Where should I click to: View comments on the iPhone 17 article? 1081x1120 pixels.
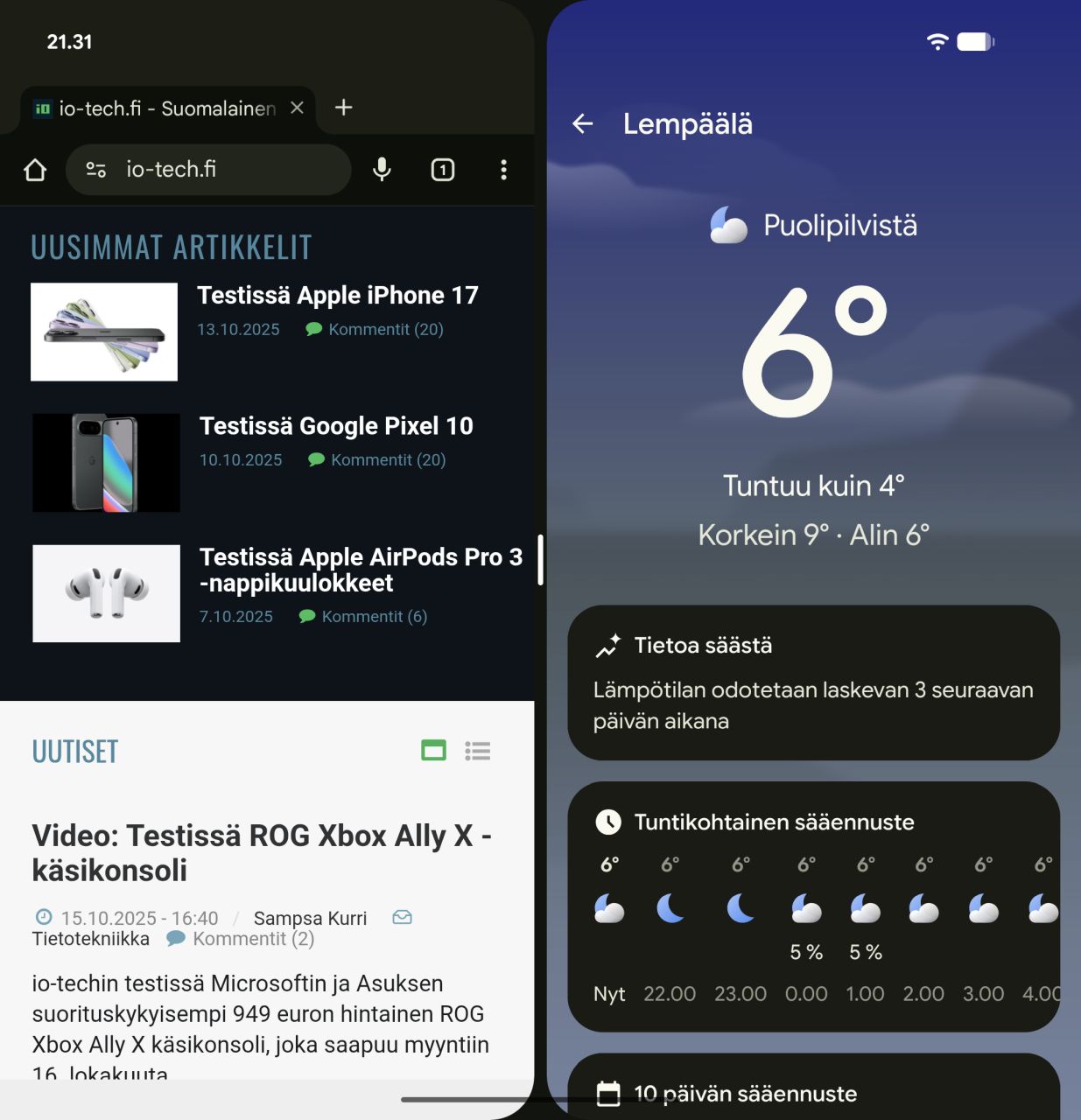pos(385,330)
